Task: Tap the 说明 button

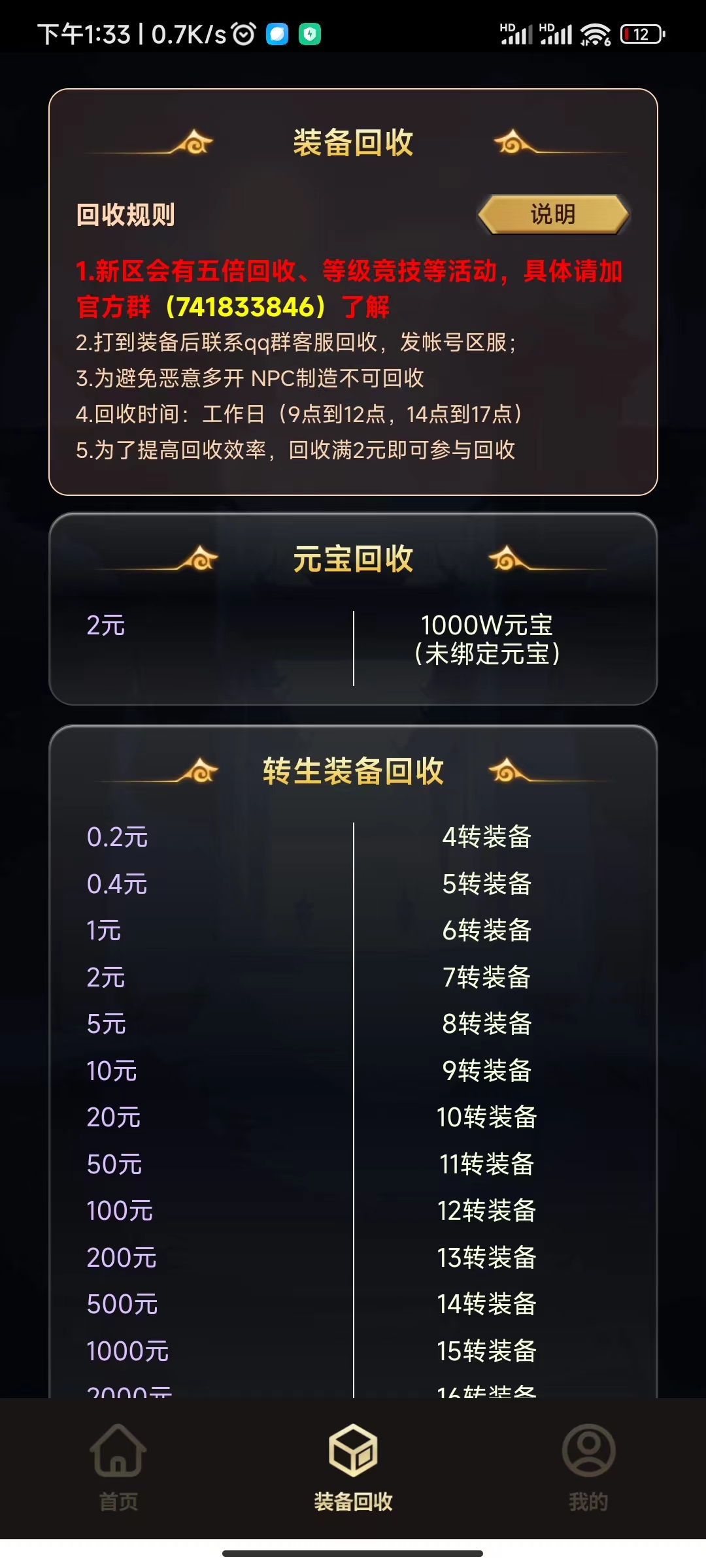Action: pyautogui.click(x=553, y=214)
